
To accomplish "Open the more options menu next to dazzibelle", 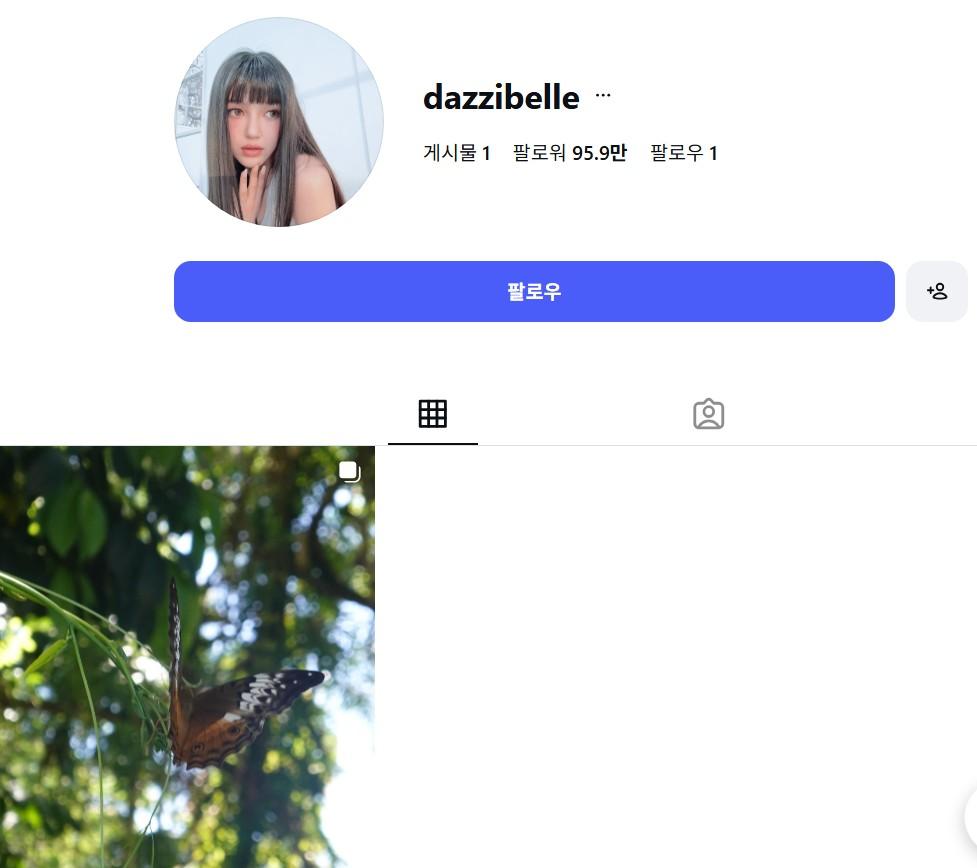I will (602, 96).
